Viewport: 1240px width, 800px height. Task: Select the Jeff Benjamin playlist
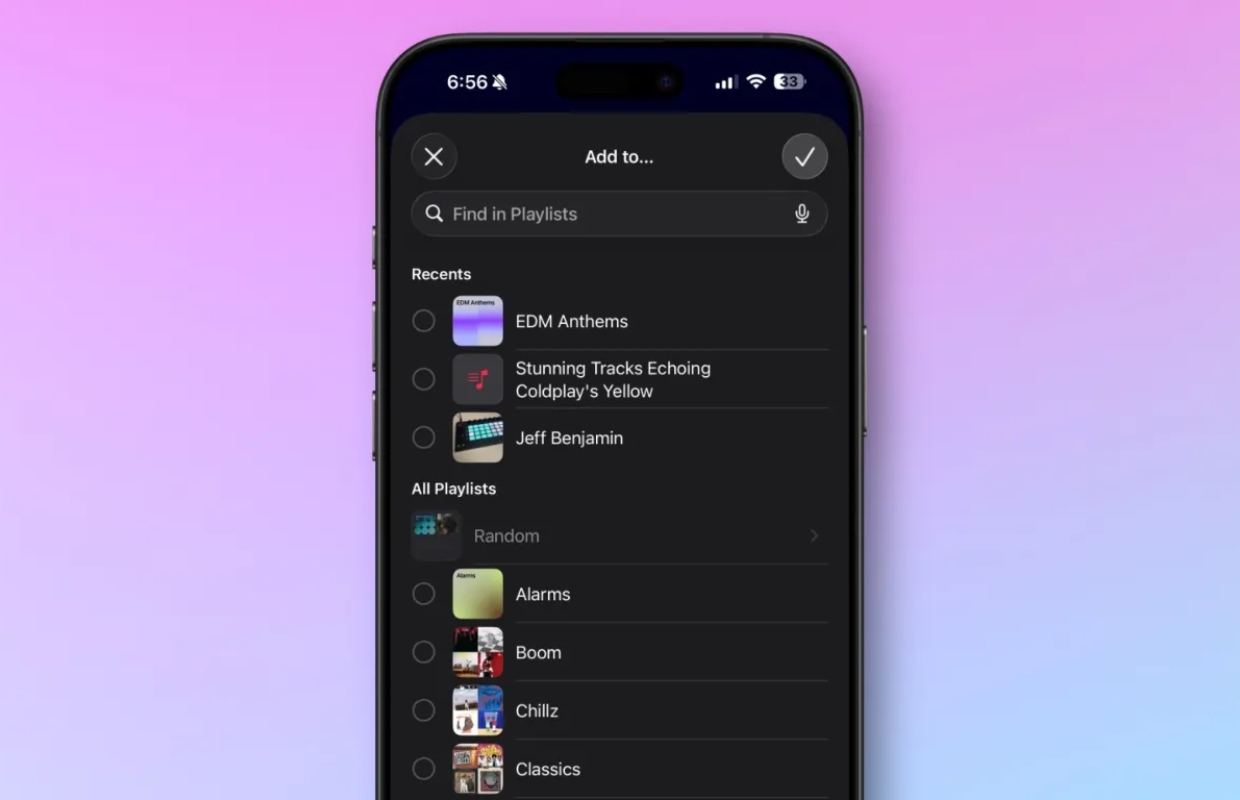pyautogui.click(x=424, y=438)
